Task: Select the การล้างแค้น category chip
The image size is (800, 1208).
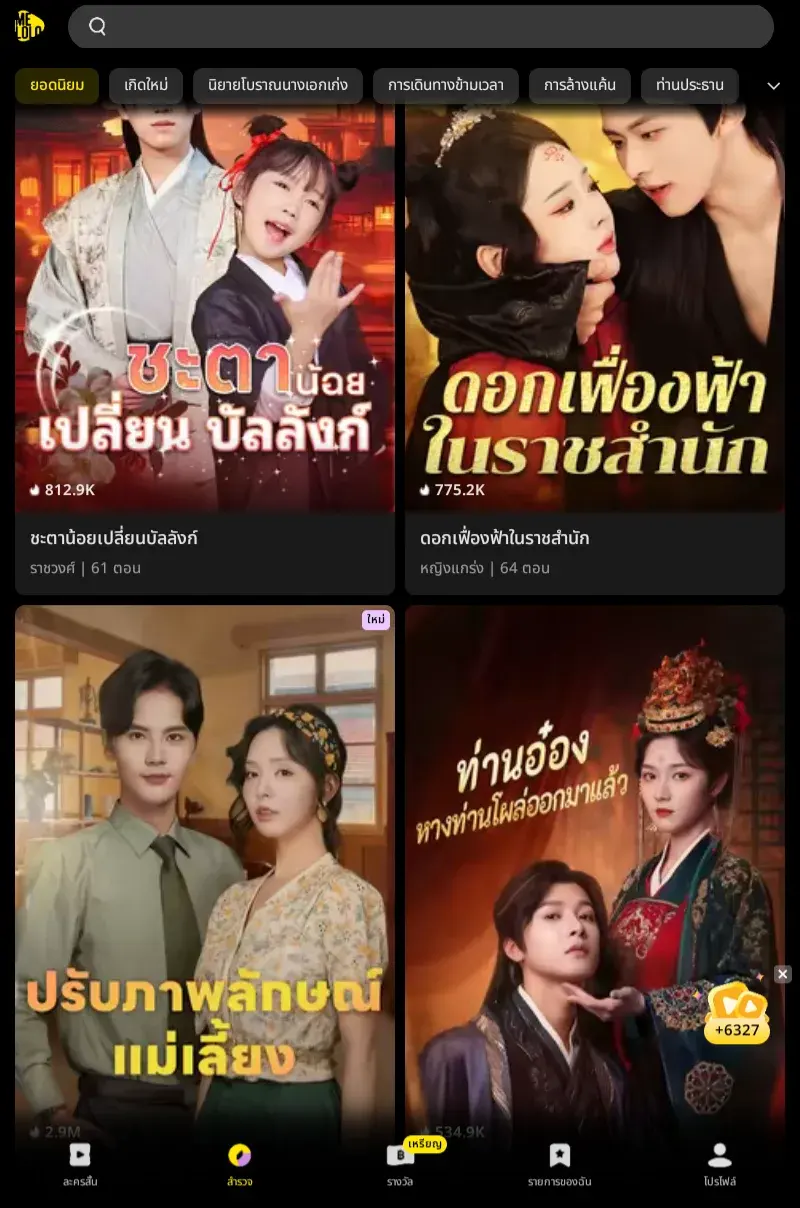Action: pos(580,86)
